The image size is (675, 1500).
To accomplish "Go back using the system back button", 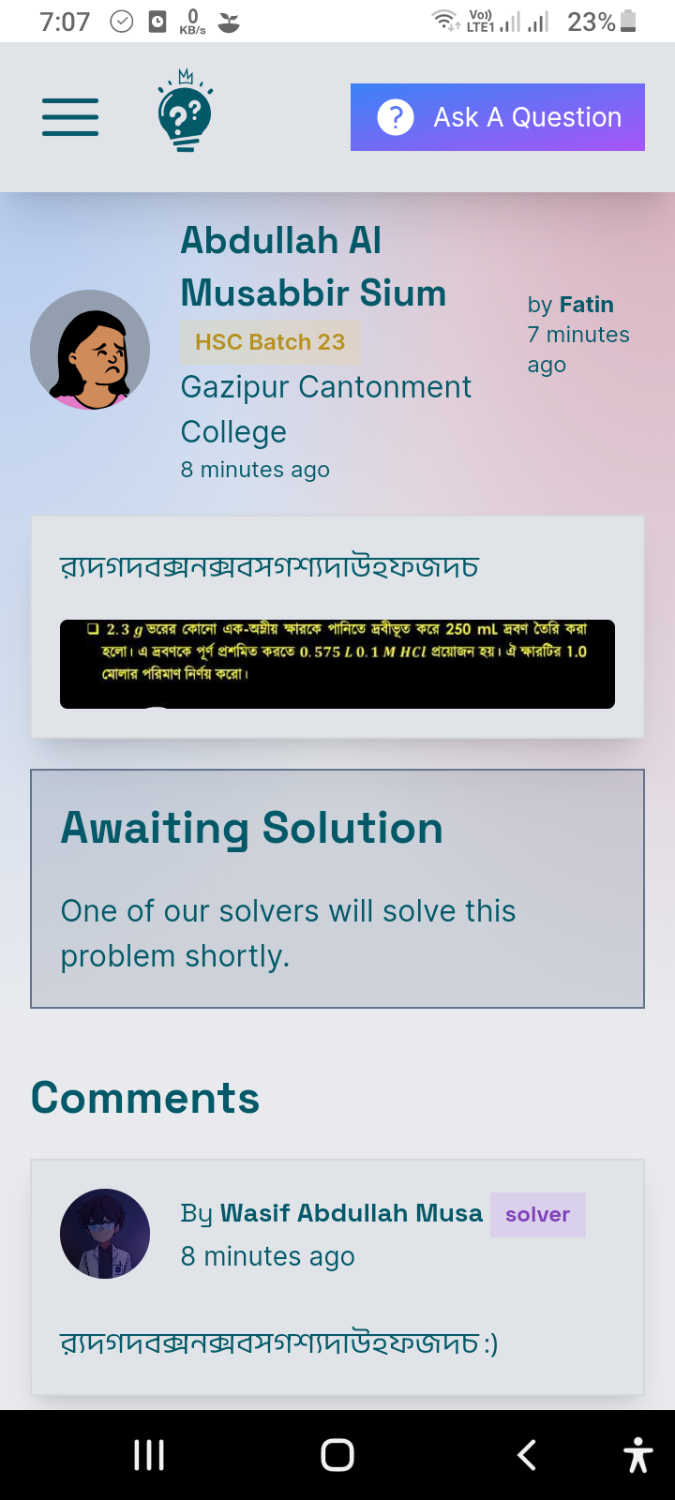I will pyautogui.click(x=527, y=1455).
